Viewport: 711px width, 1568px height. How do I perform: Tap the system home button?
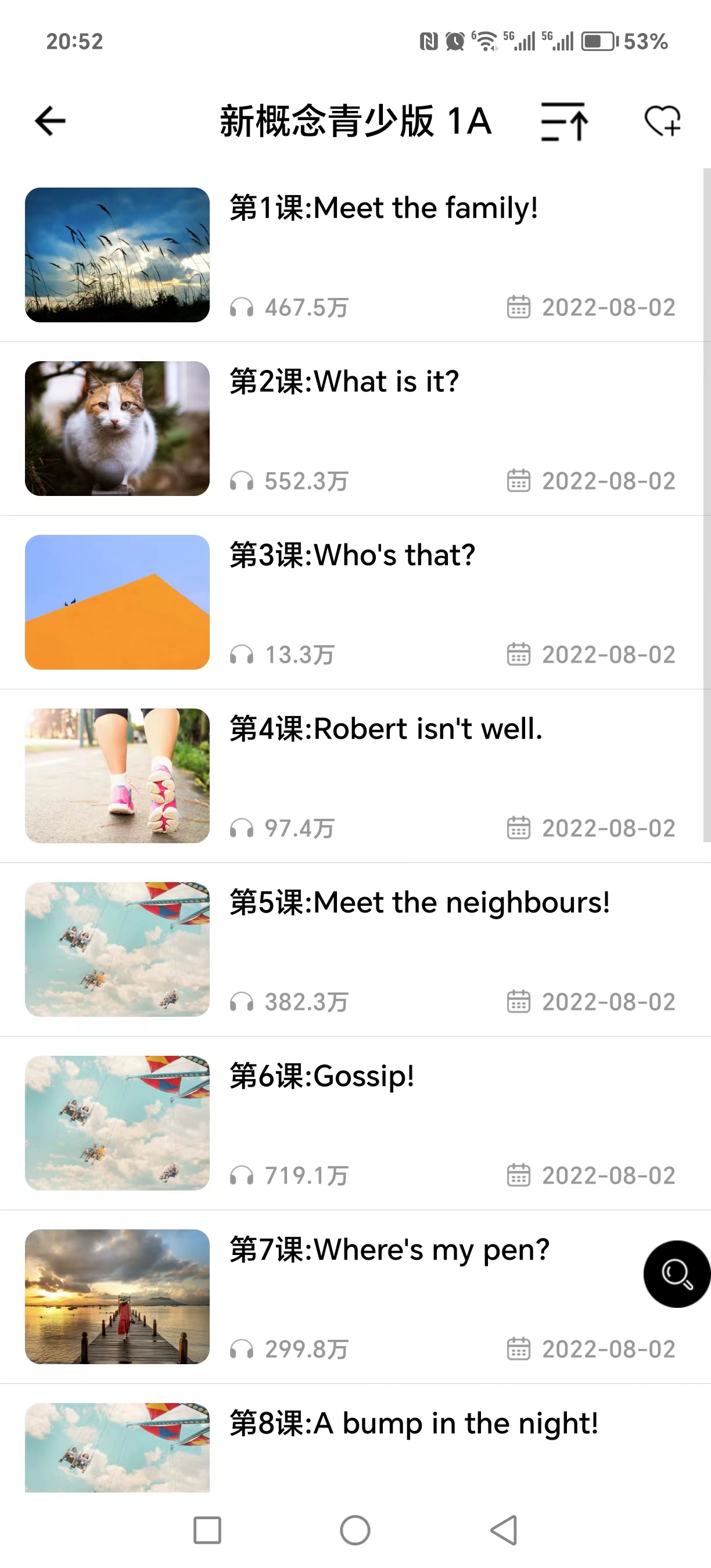355,1530
